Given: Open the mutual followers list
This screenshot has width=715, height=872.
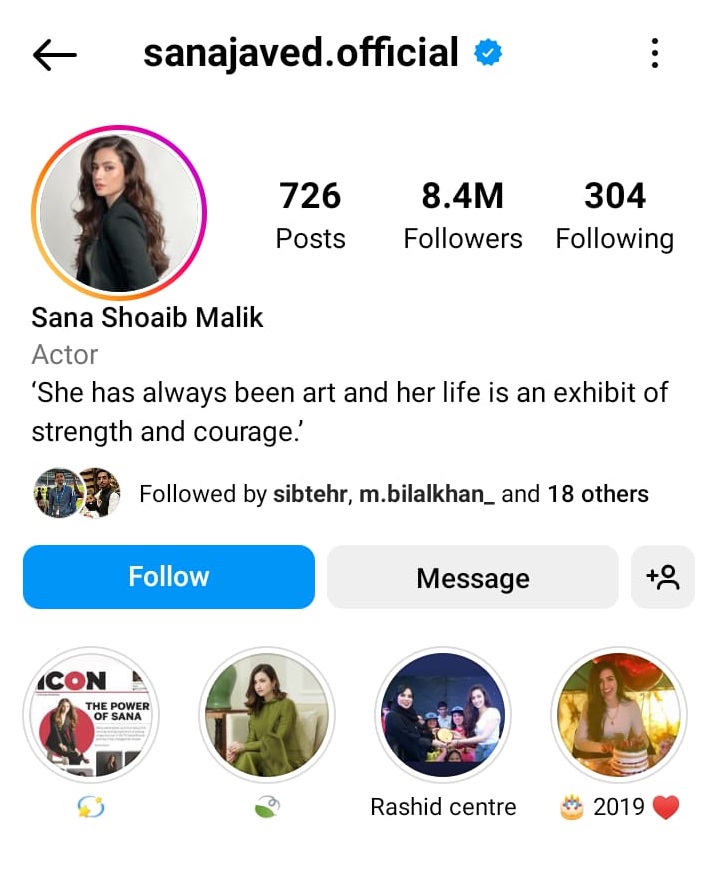Looking at the screenshot, I should (x=393, y=493).
